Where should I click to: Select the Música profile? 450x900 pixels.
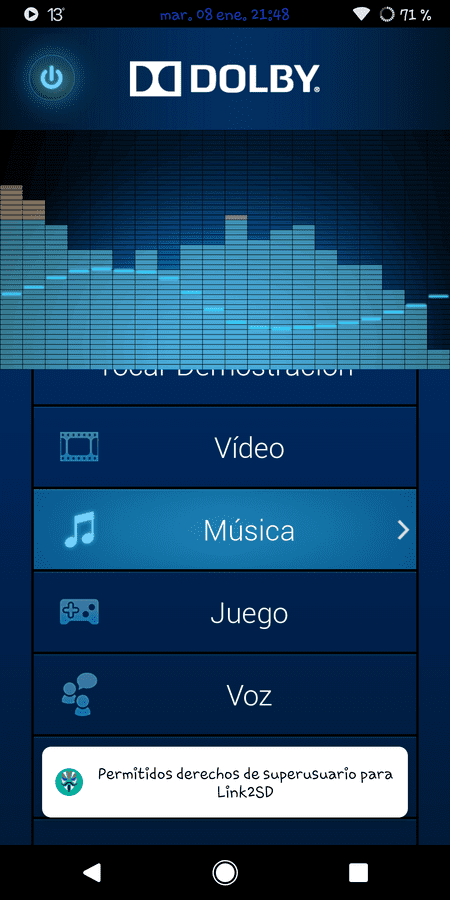pos(224,530)
